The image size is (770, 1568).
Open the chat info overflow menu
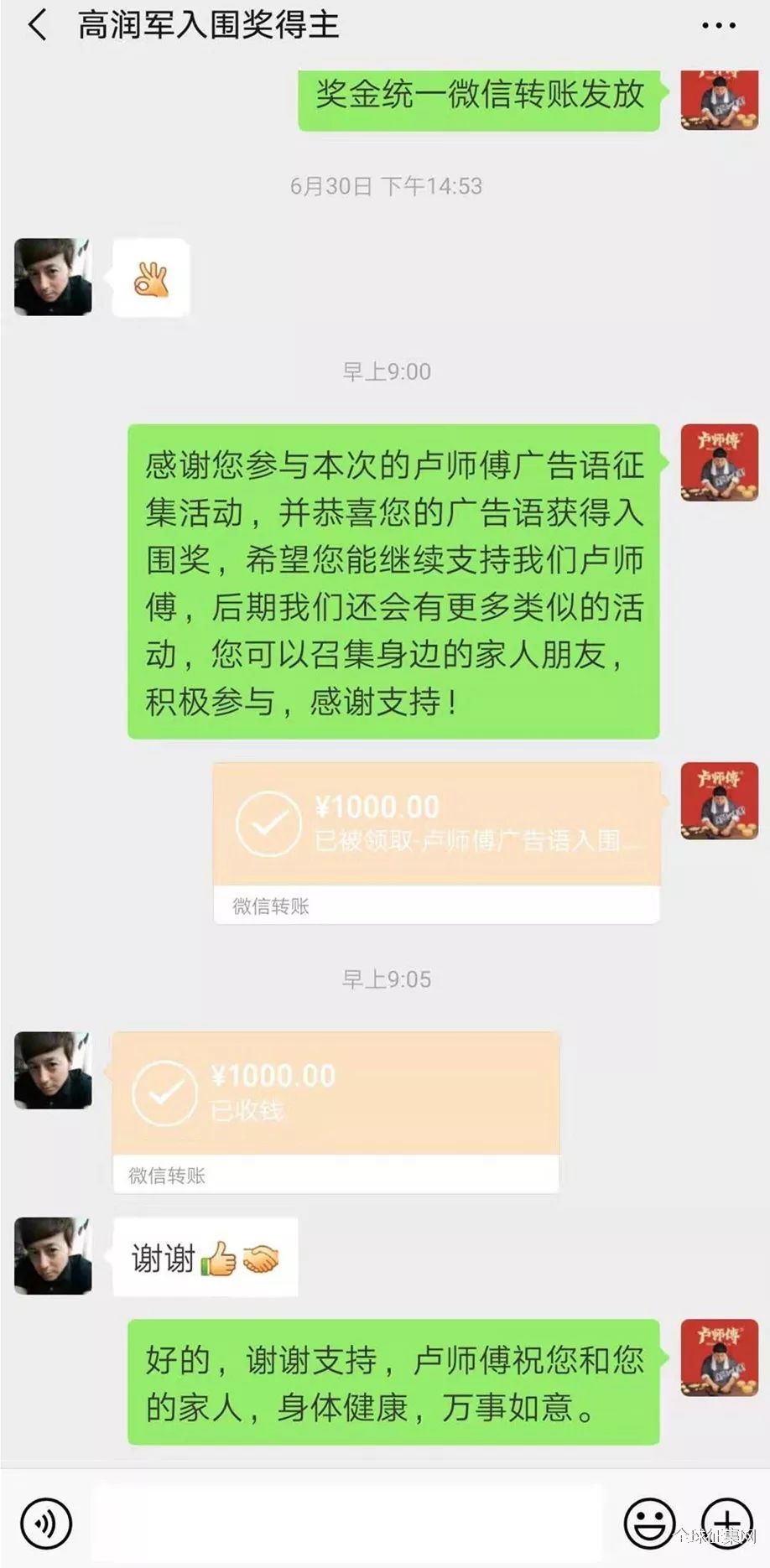pyautogui.click(x=719, y=26)
